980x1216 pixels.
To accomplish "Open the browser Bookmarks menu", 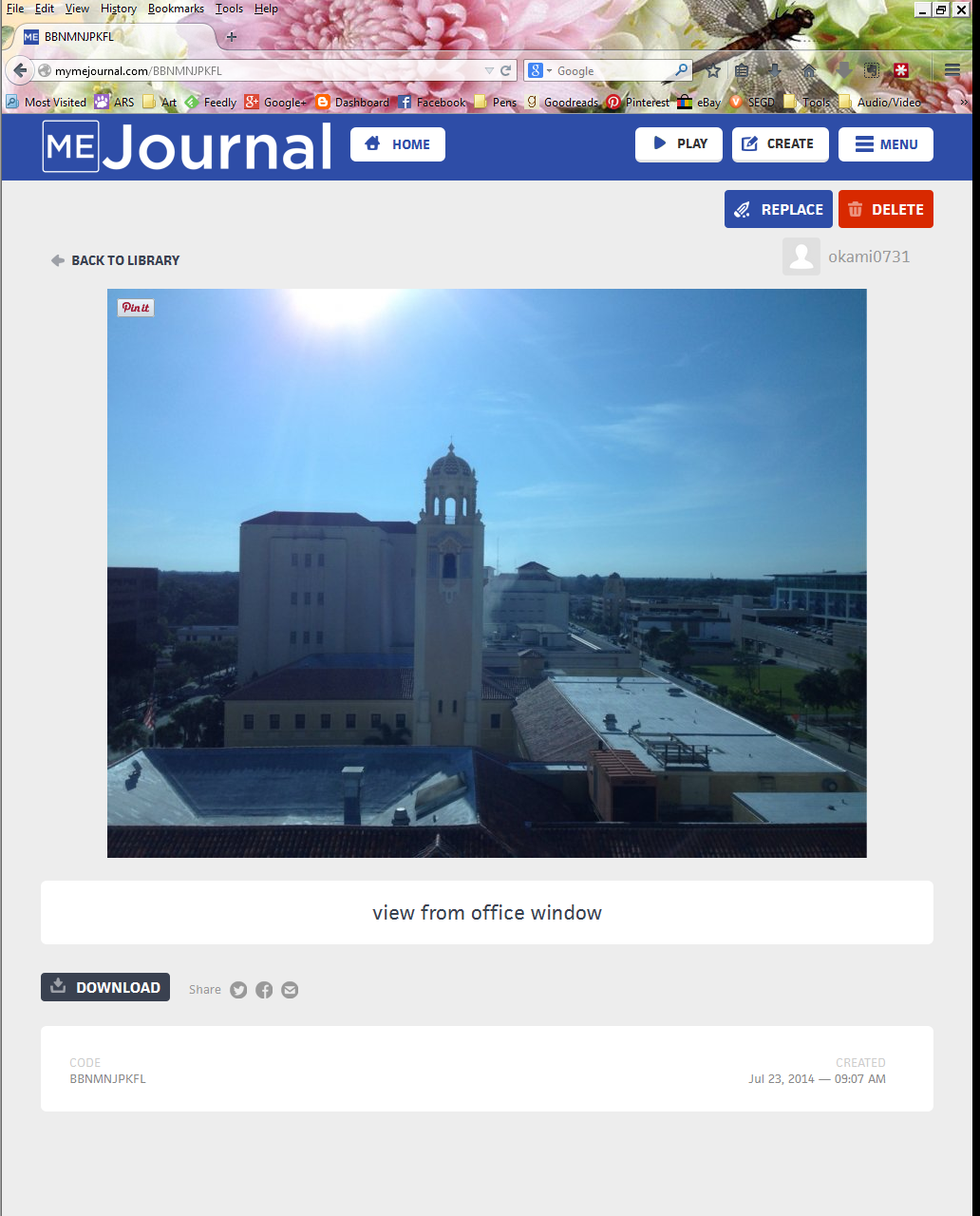I will click(176, 9).
